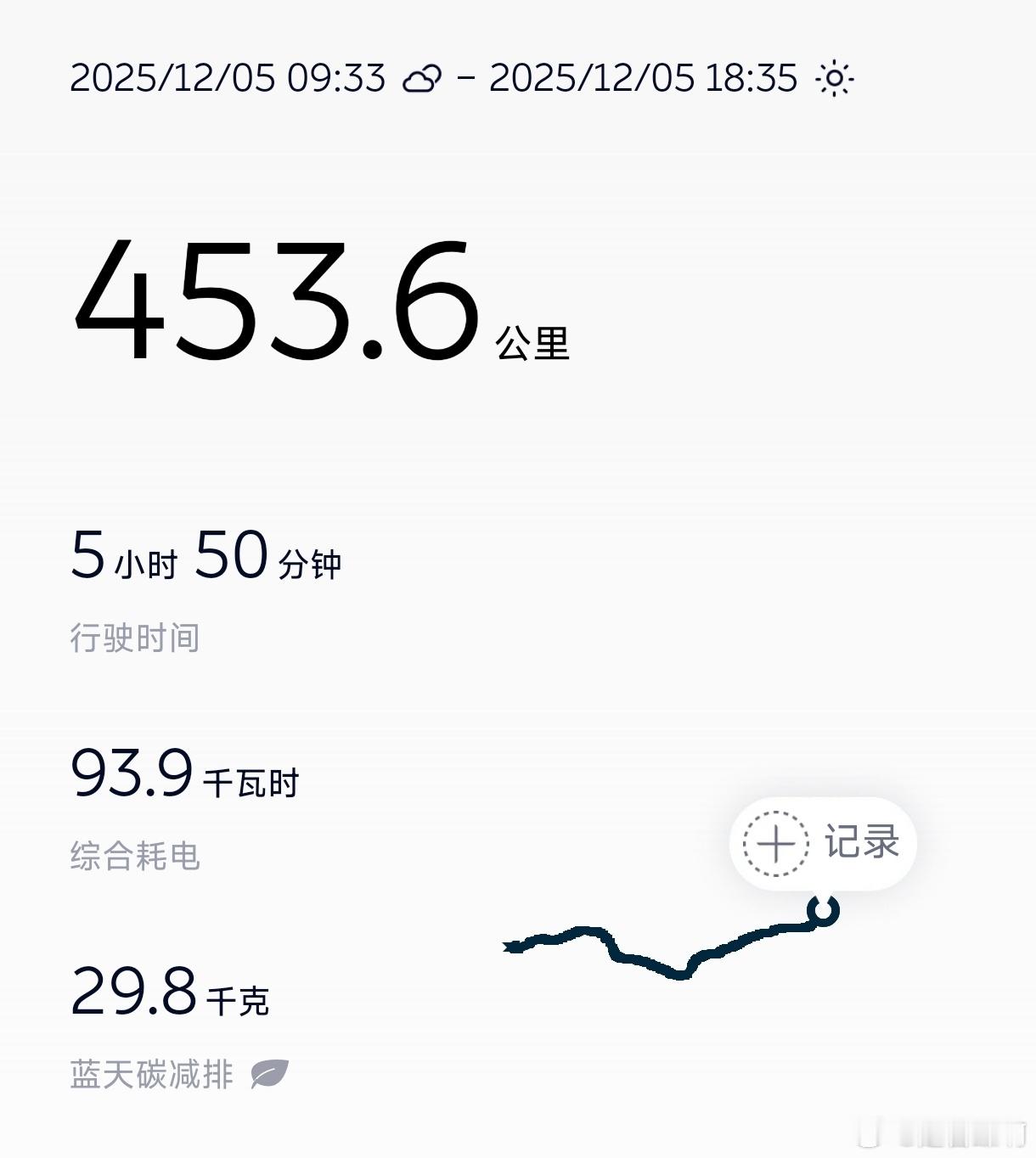Click the plus icon inside the 记录 bubble

pos(775,843)
